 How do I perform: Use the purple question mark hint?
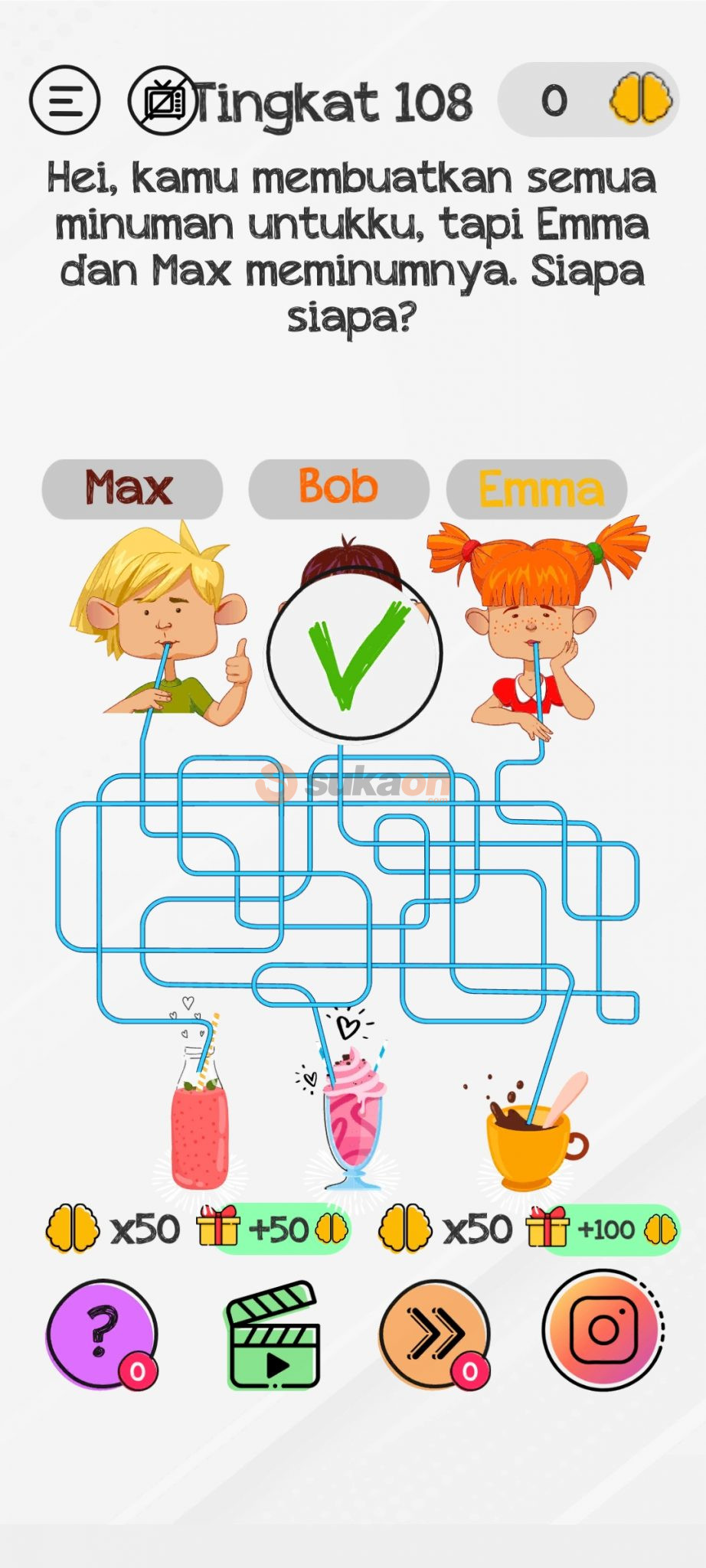(x=102, y=1334)
